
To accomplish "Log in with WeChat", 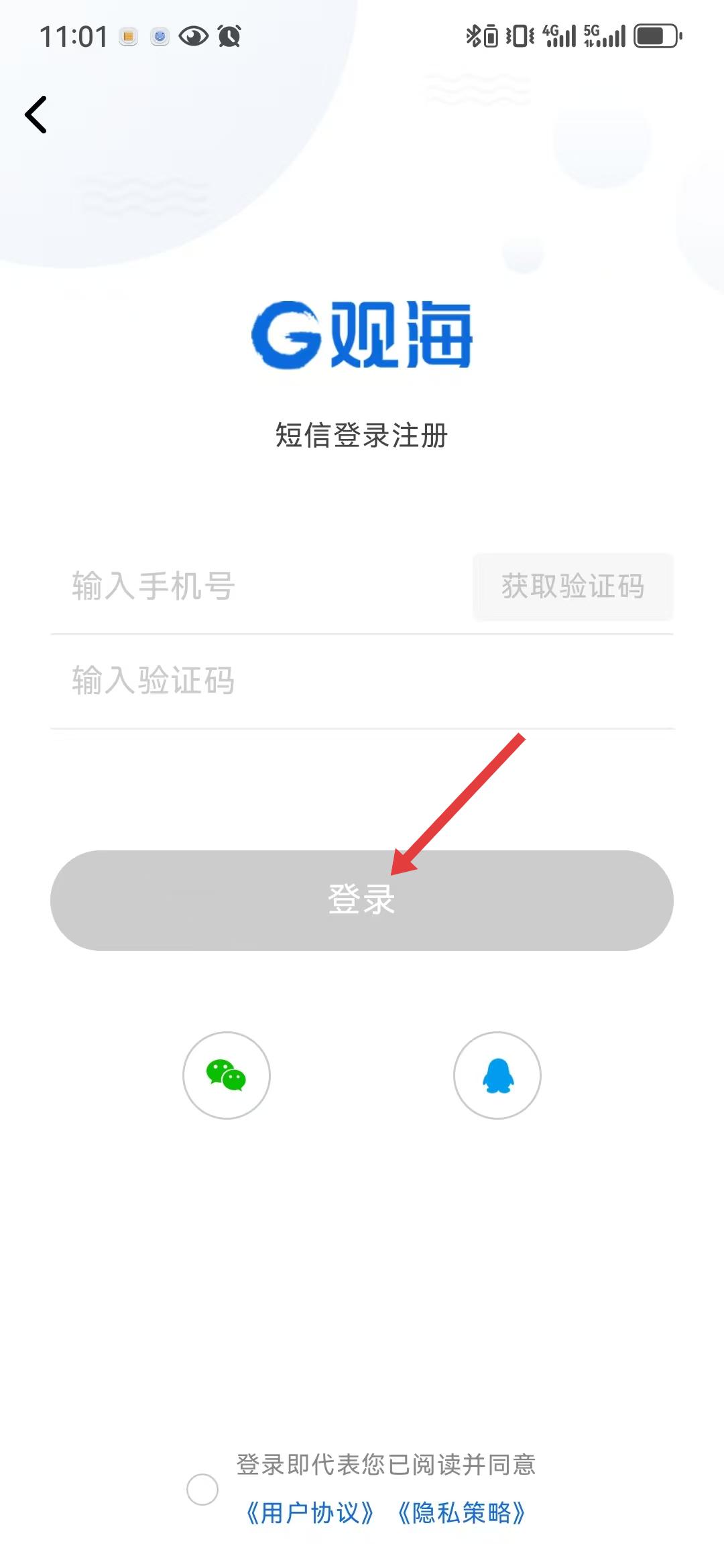I will pos(227,1075).
